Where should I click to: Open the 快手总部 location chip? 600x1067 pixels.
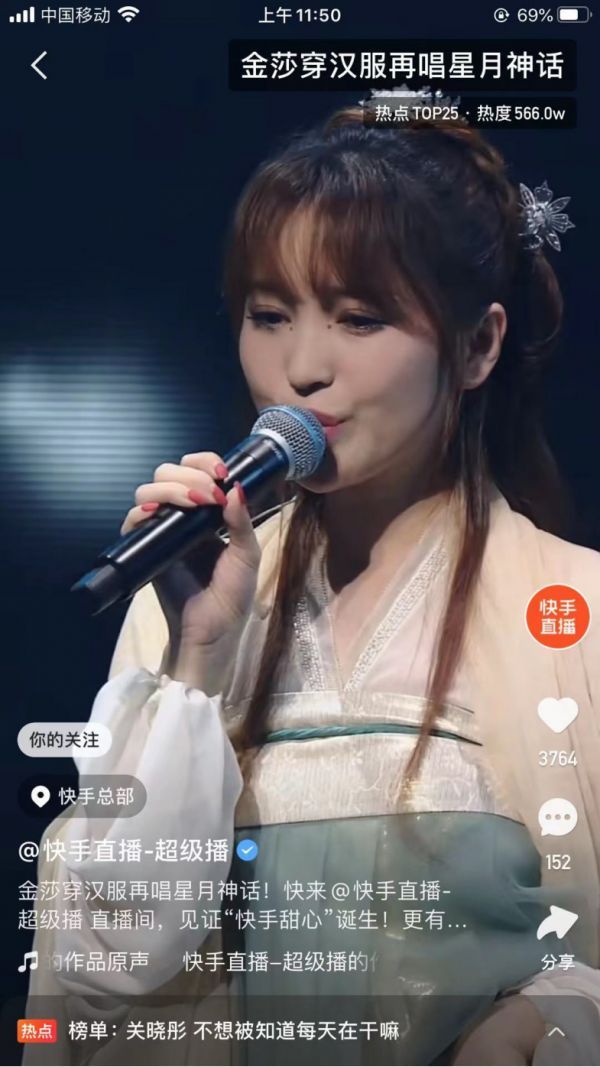[x=82, y=796]
